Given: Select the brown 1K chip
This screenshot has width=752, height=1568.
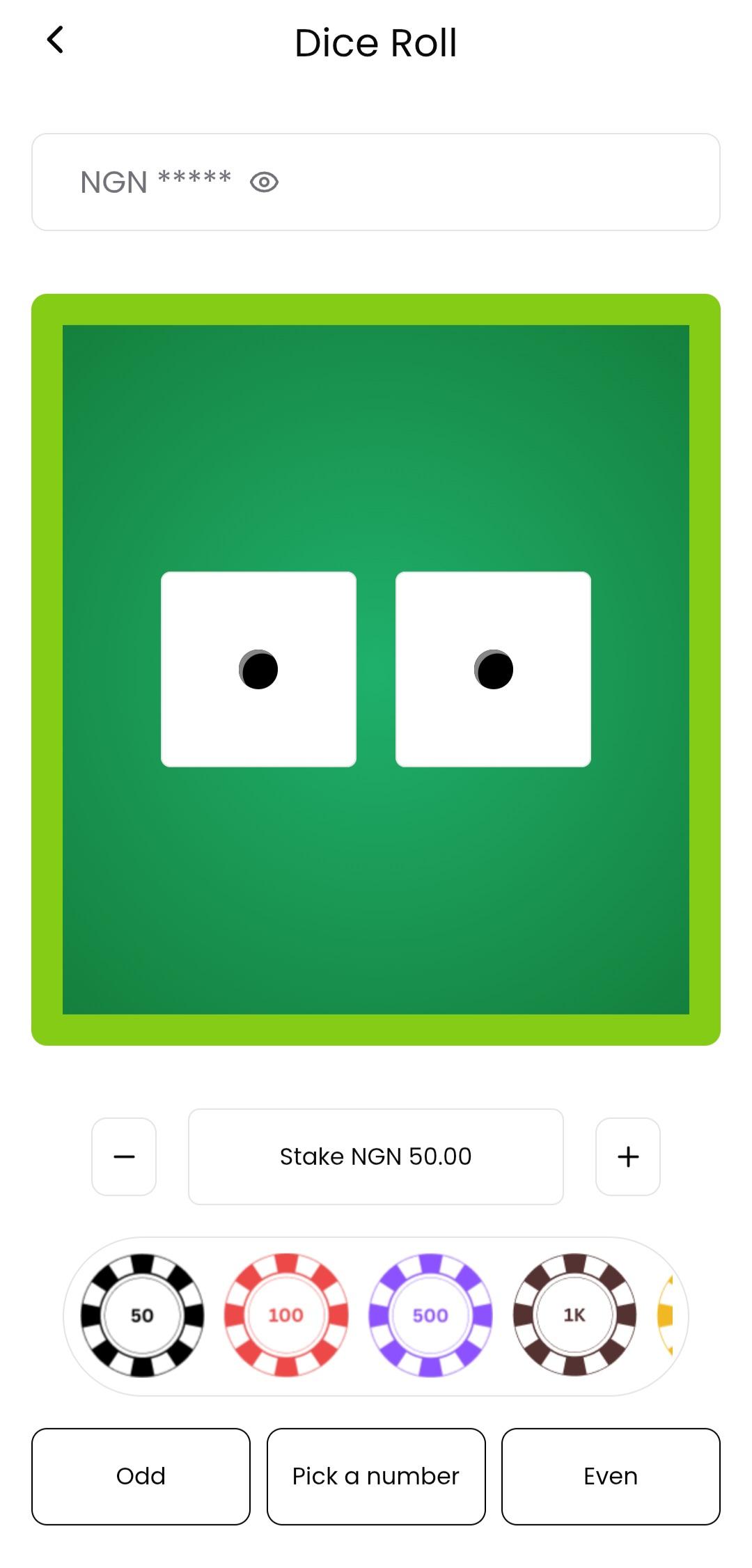Looking at the screenshot, I should point(574,1315).
